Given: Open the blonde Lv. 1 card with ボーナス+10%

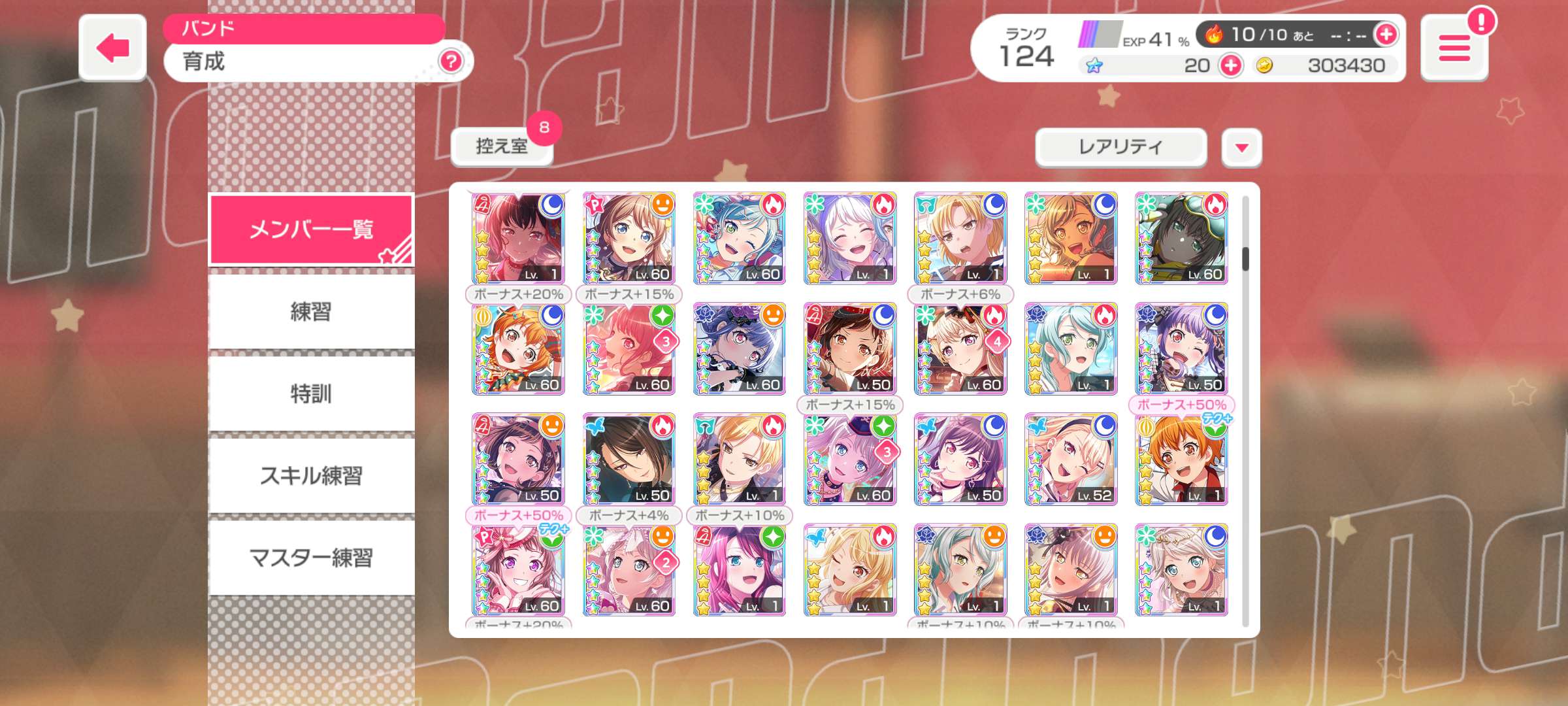Looking at the screenshot, I should 739,460.
